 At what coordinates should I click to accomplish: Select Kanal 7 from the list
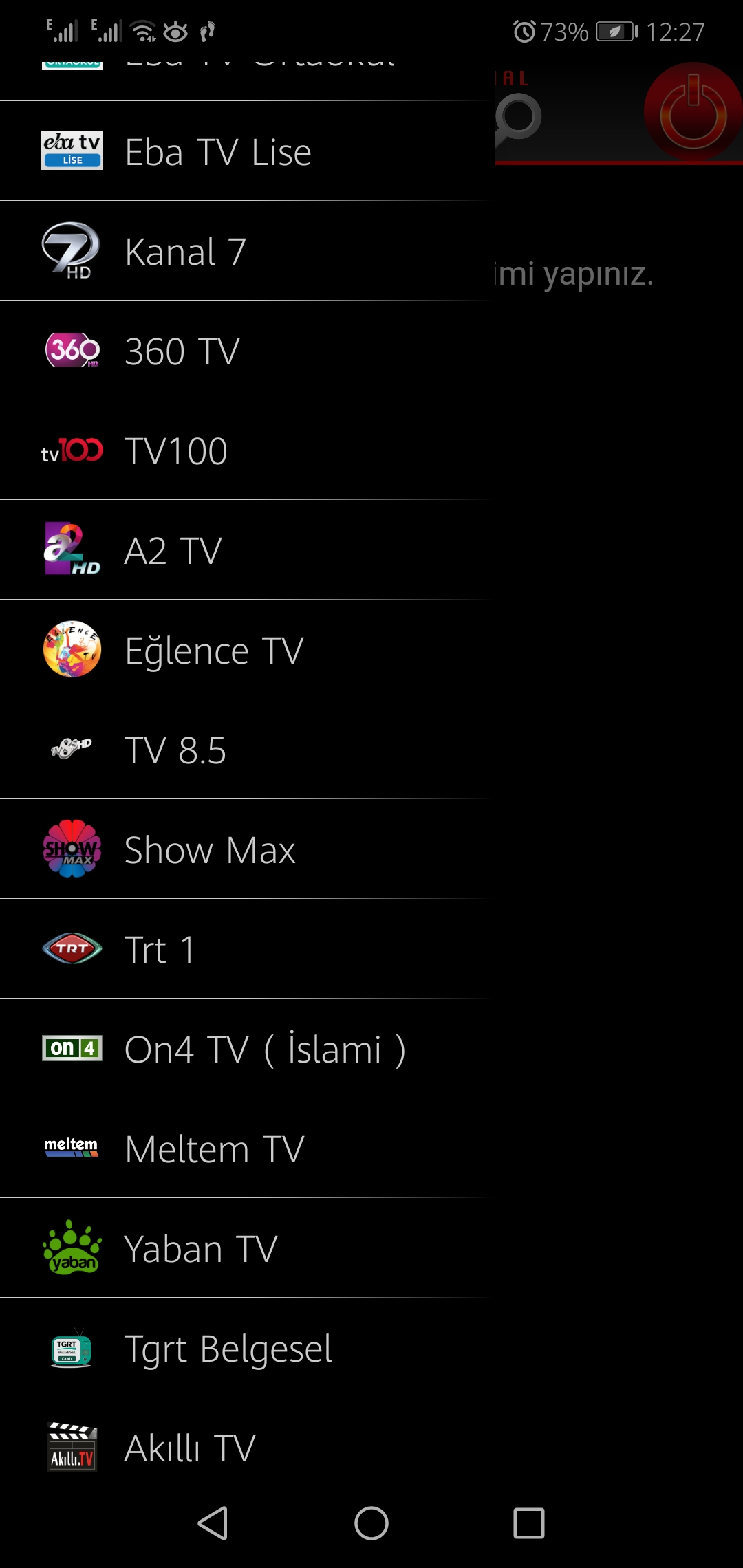[186, 252]
